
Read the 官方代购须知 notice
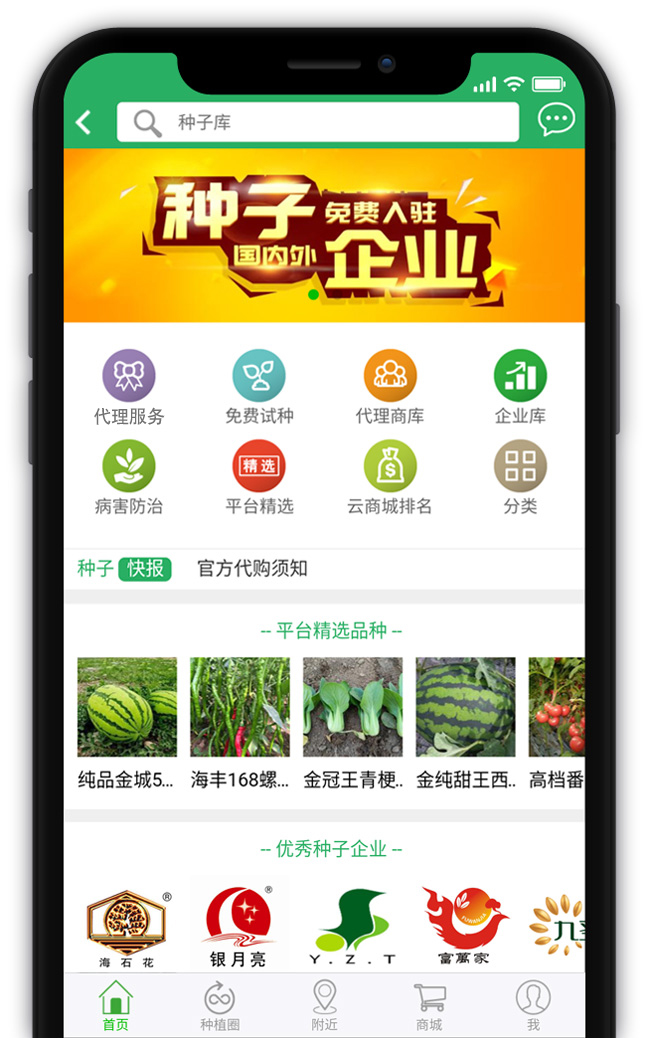[x=252, y=569]
